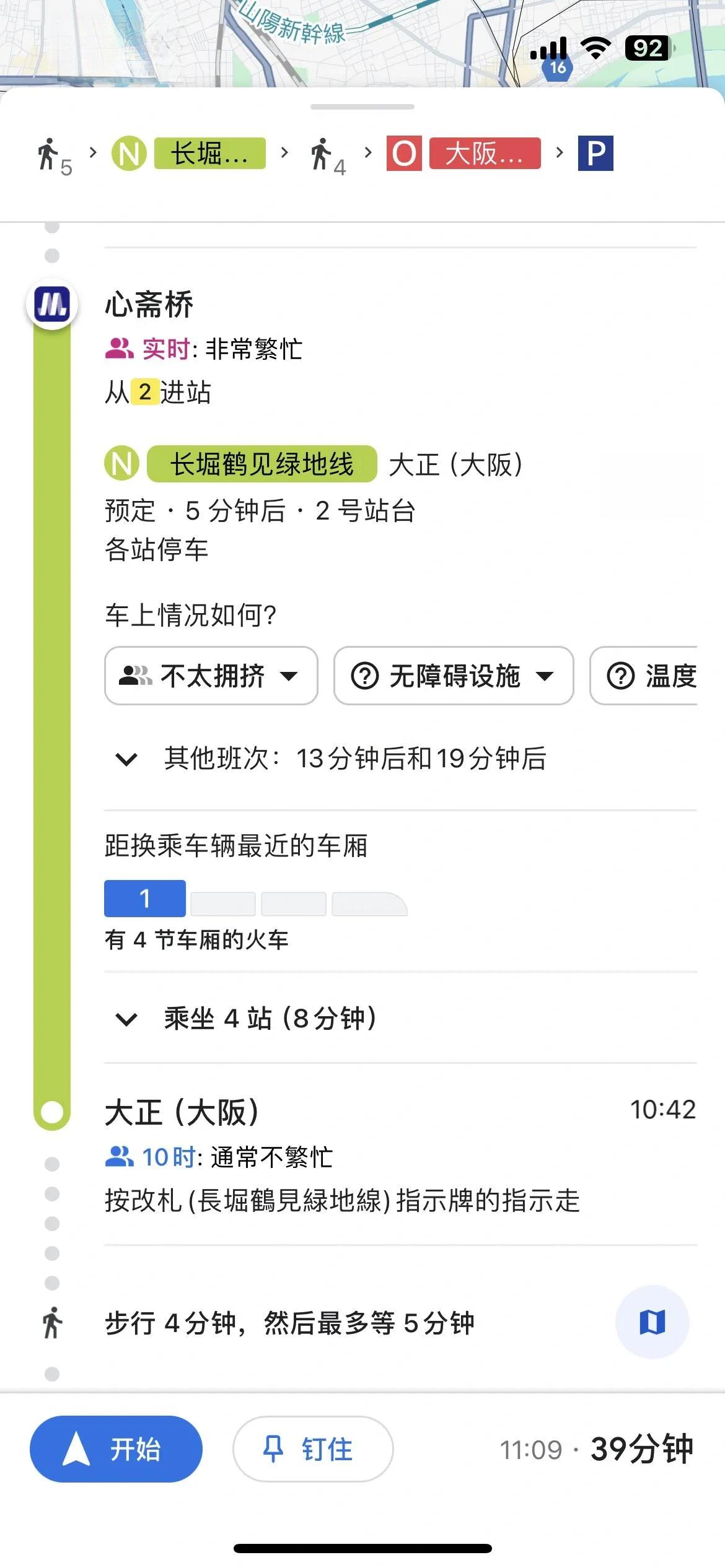Pin this route with 钉住
The height and width of the screenshot is (1568, 725).
(x=313, y=1449)
